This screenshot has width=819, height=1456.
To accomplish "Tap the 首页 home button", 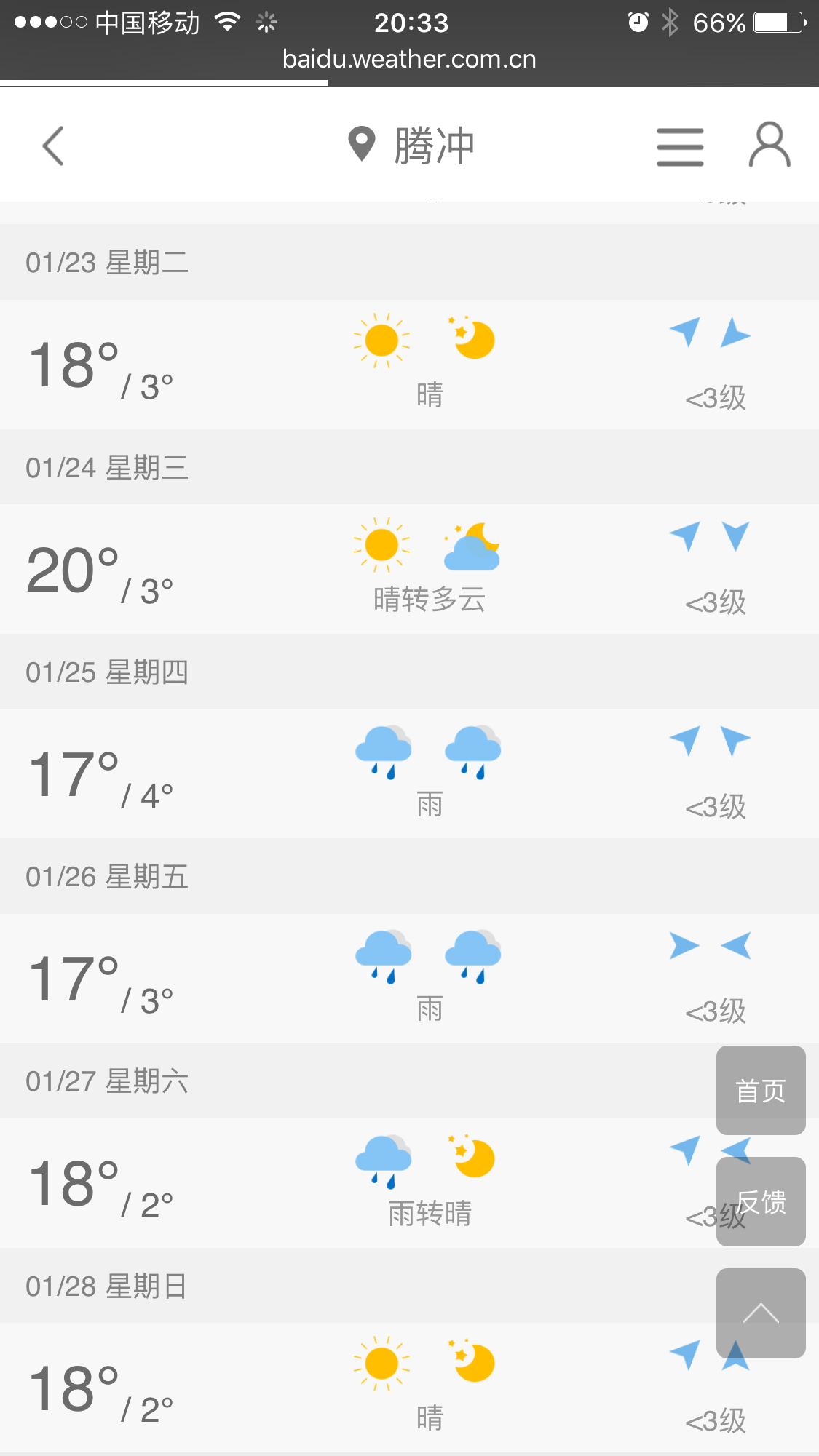I will point(761,1090).
